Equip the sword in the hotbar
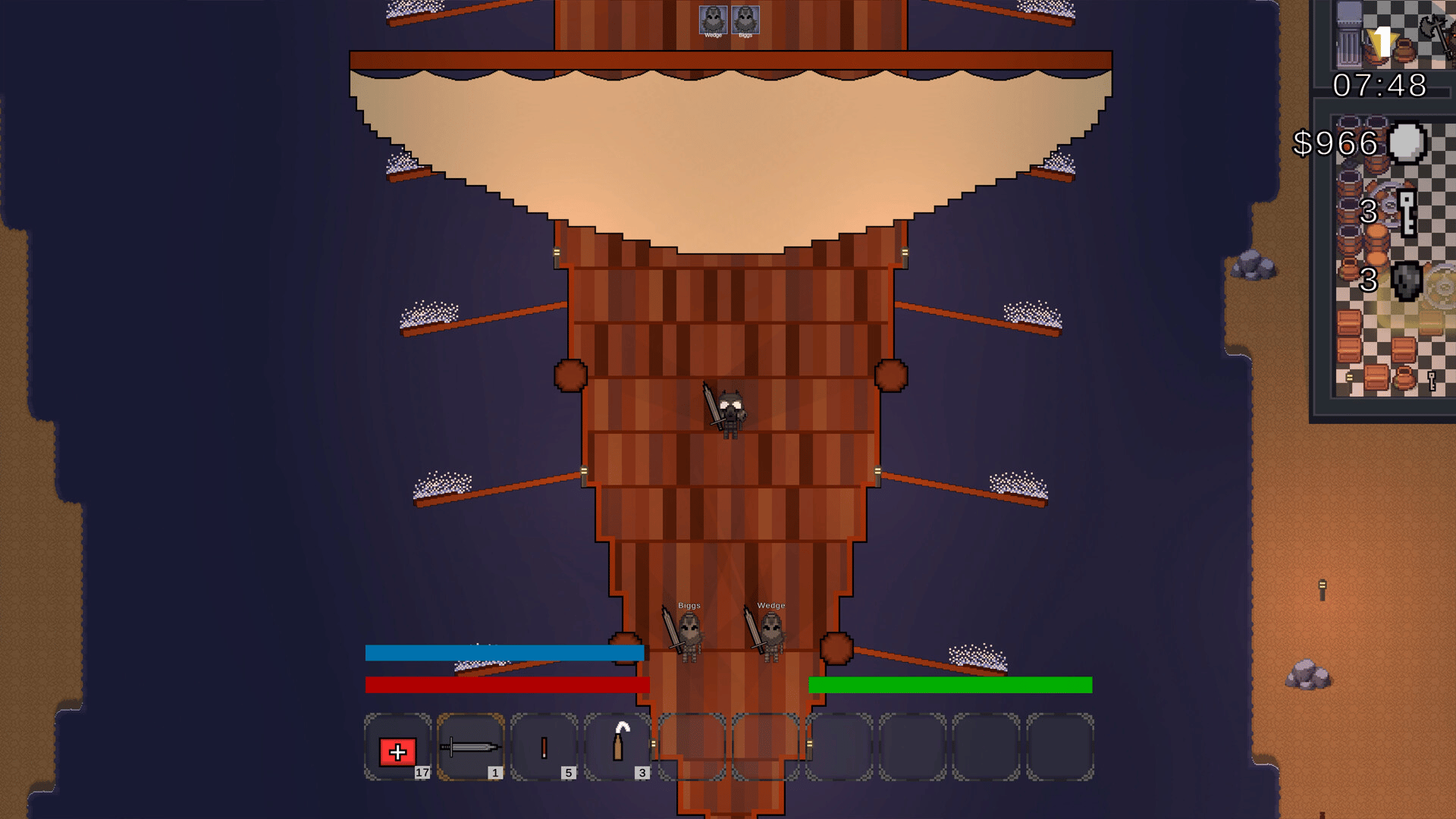 471,748
